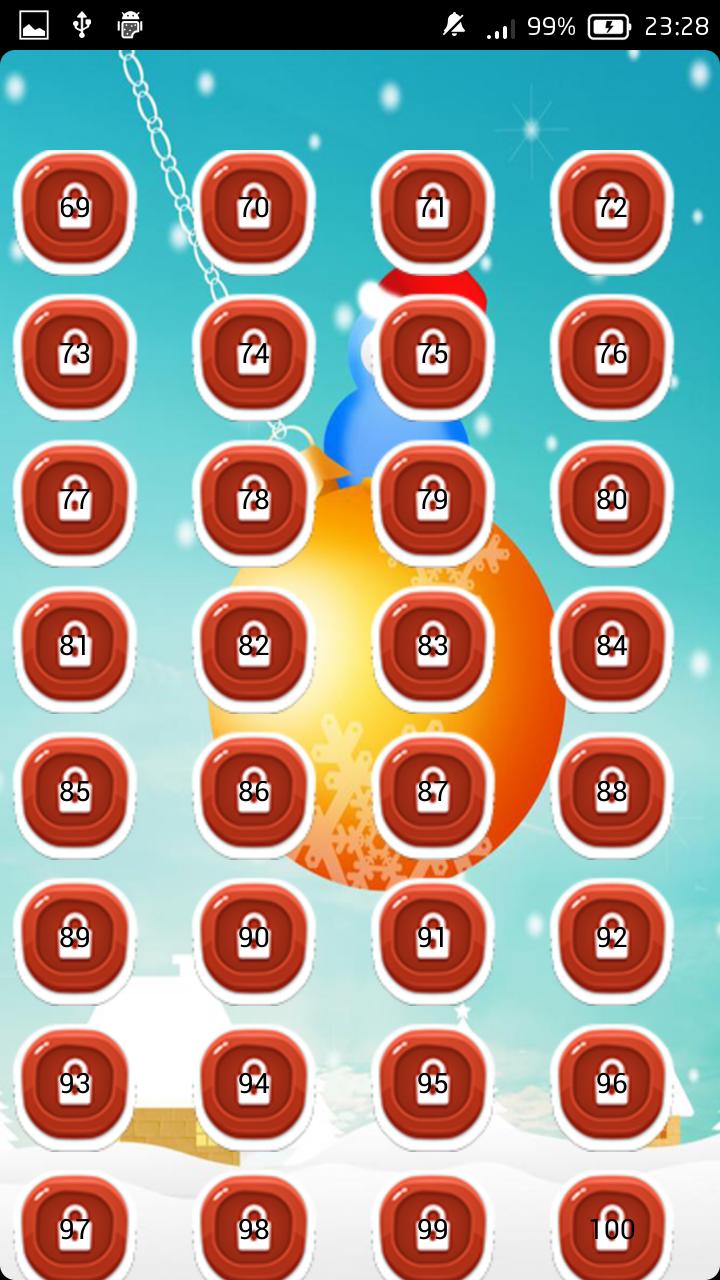Tap level 93

click(x=75, y=1086)
